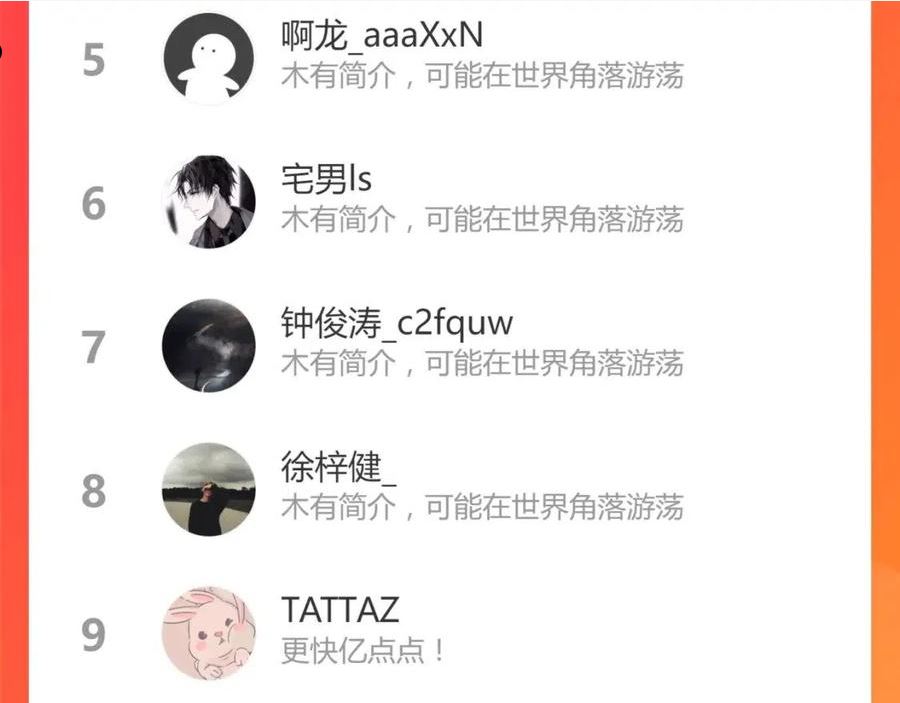View 徐梓健_ ranked eighth

tap(450, 489)
